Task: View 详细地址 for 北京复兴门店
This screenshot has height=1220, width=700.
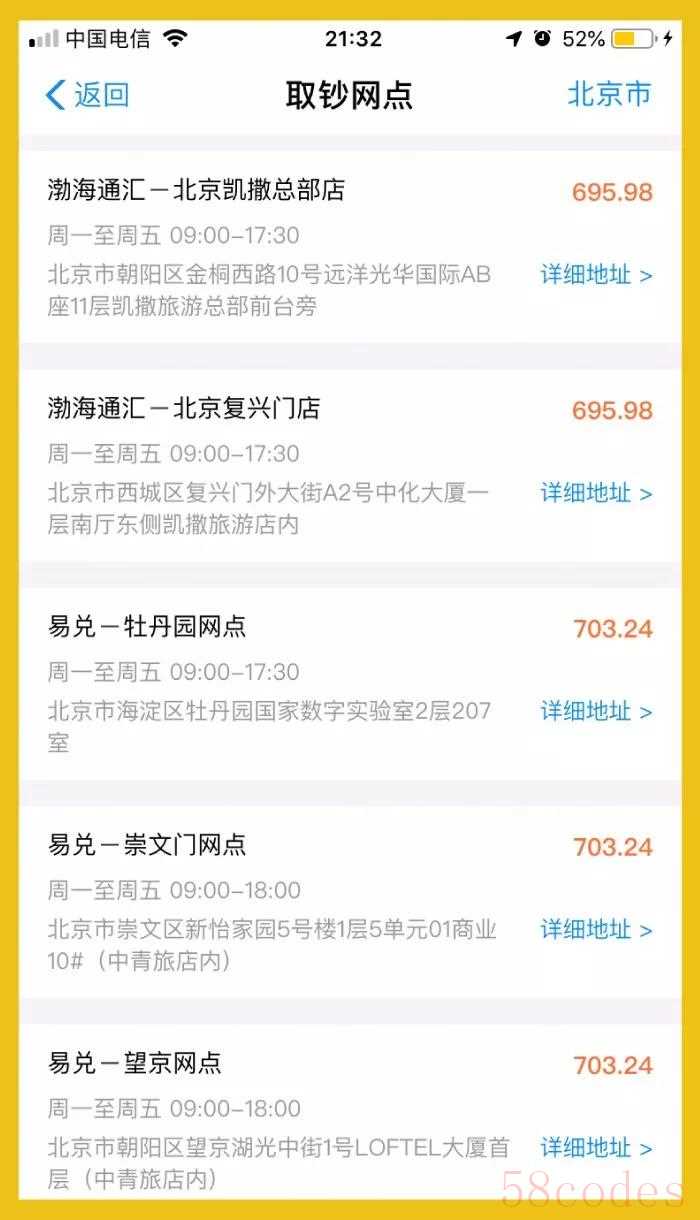Action: 596,493
